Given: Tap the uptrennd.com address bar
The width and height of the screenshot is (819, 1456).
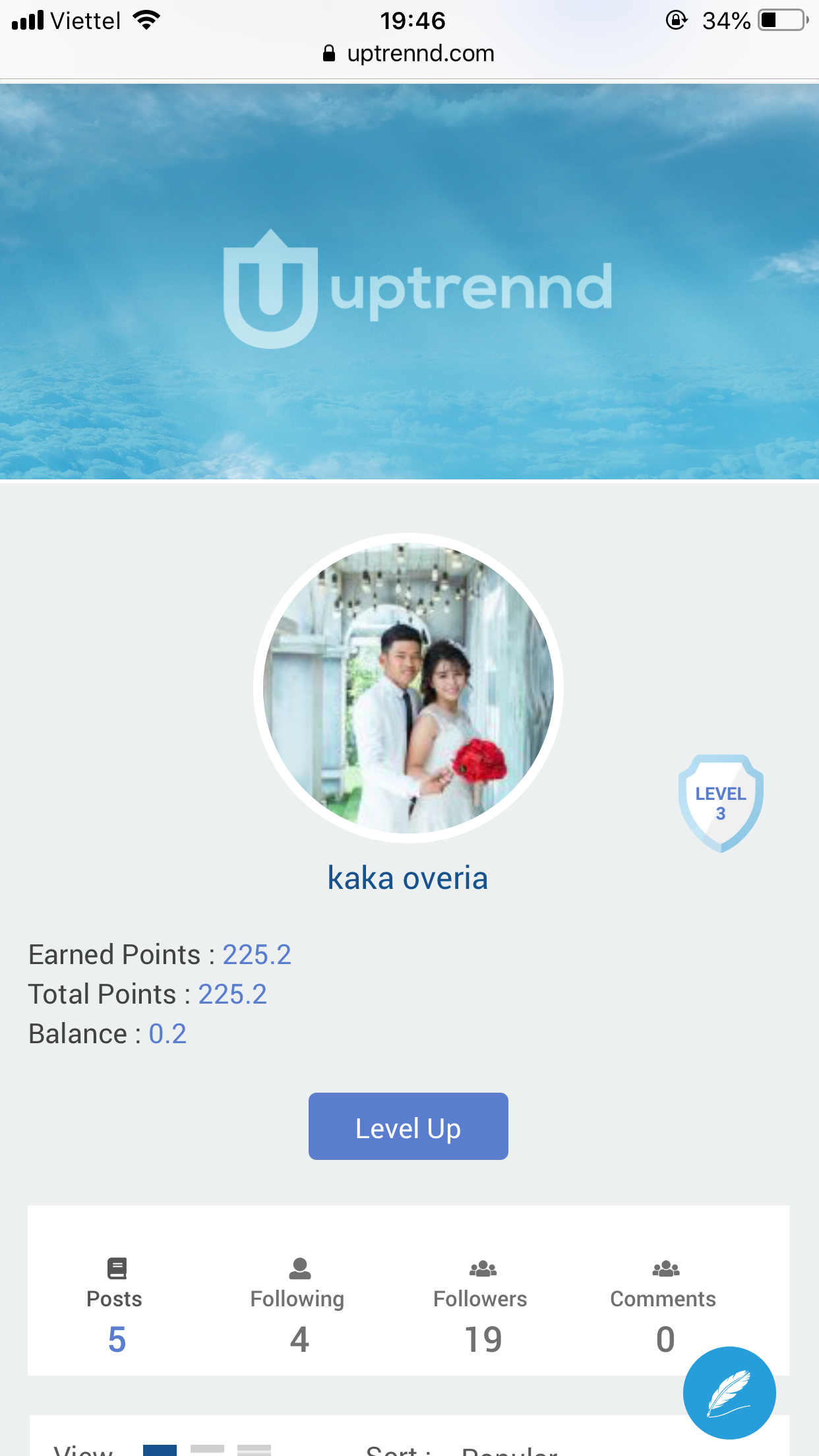Looking at the screenshot, I should [409, 53].
